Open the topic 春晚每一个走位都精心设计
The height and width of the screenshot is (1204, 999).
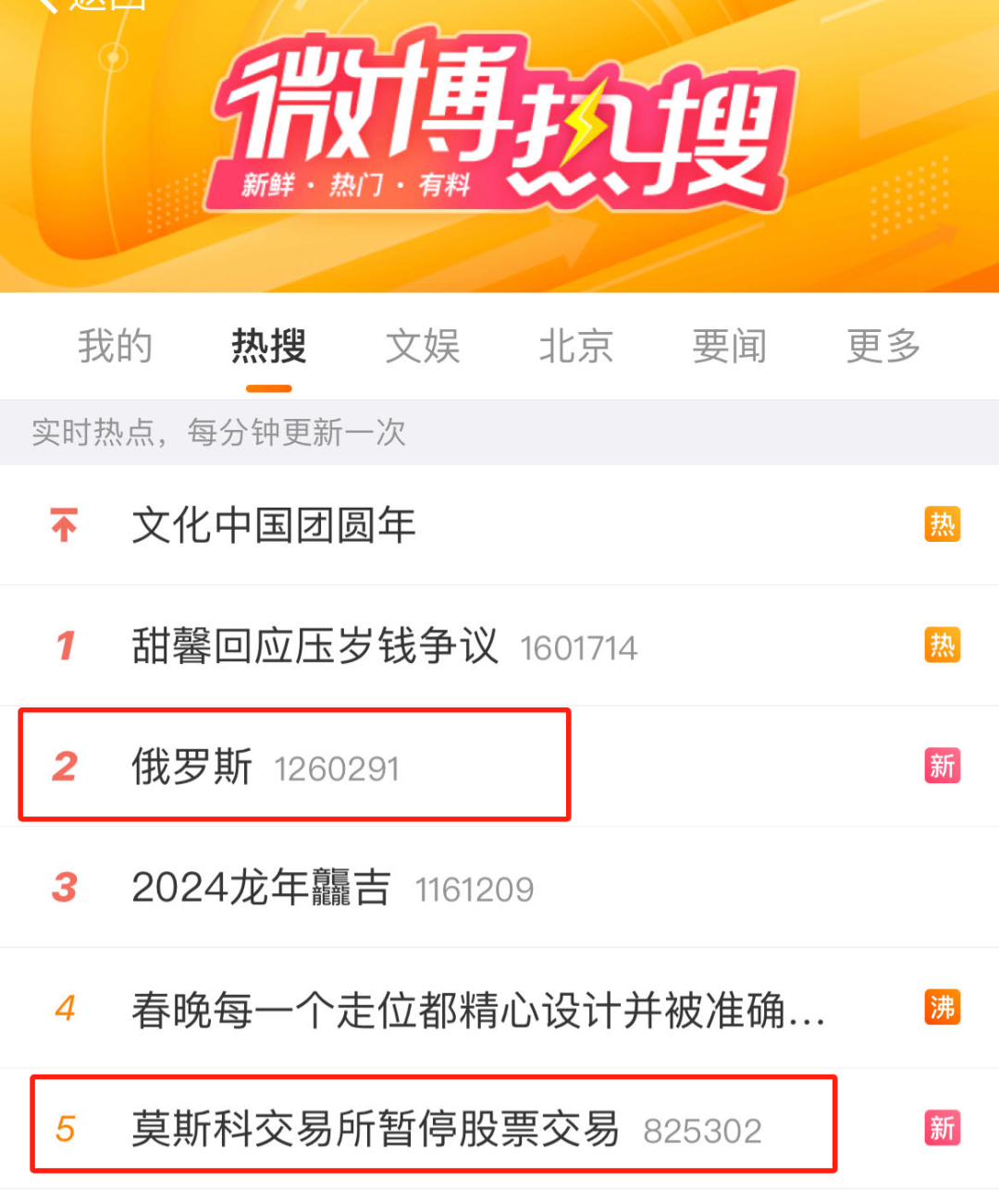point(477,1009)
